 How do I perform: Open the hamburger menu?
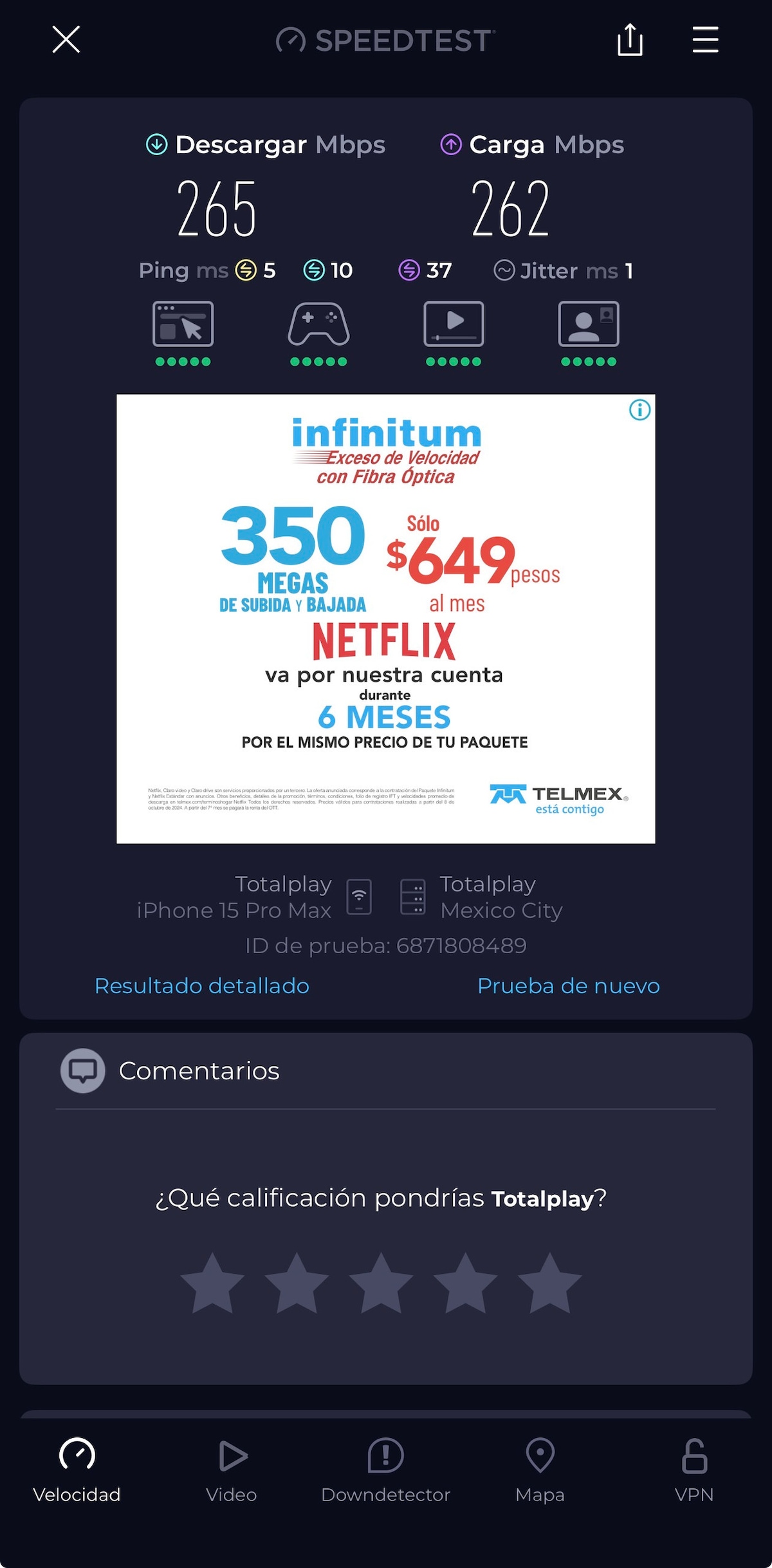705,40
